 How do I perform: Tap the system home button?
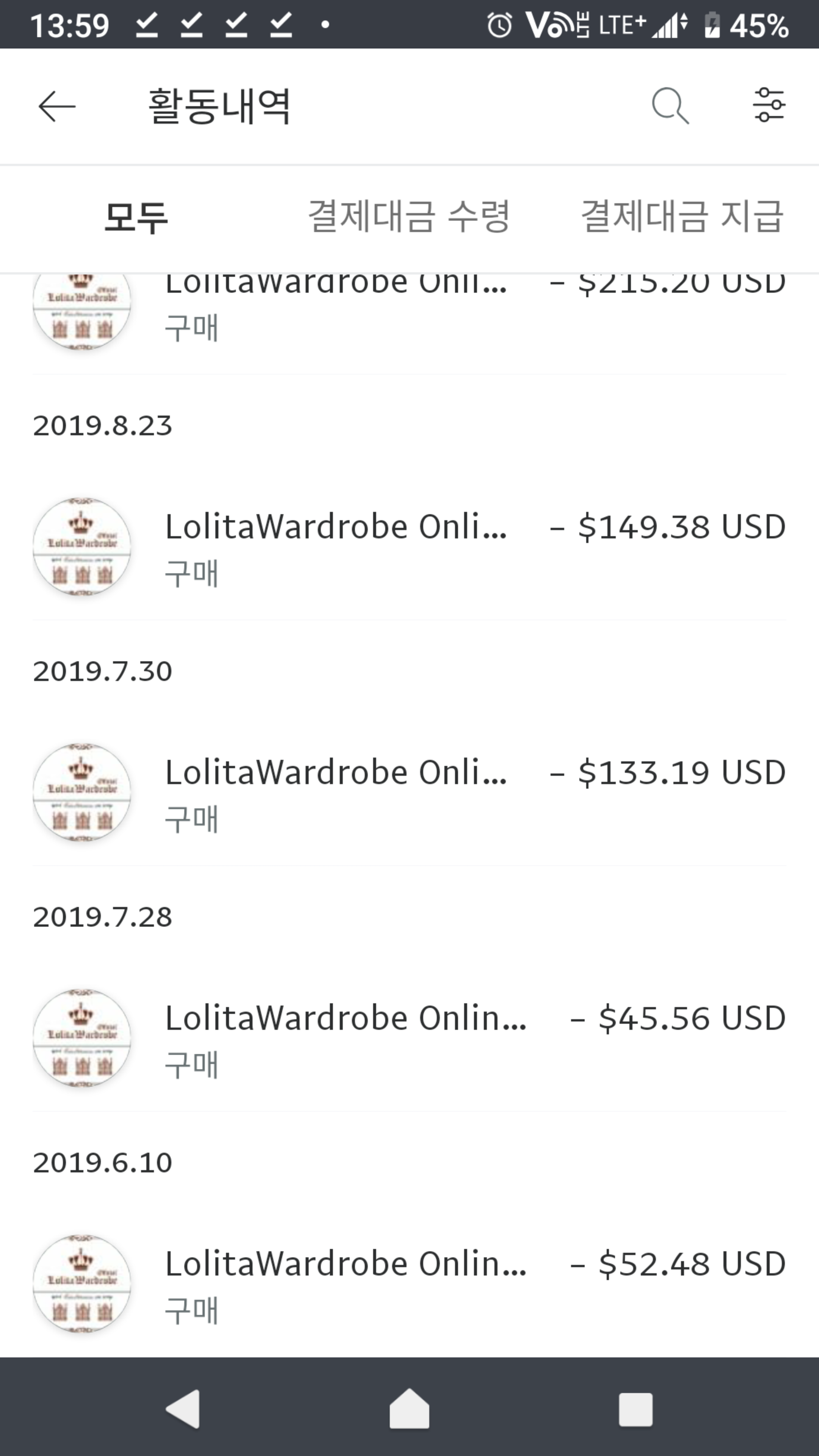click(409, 1409)
